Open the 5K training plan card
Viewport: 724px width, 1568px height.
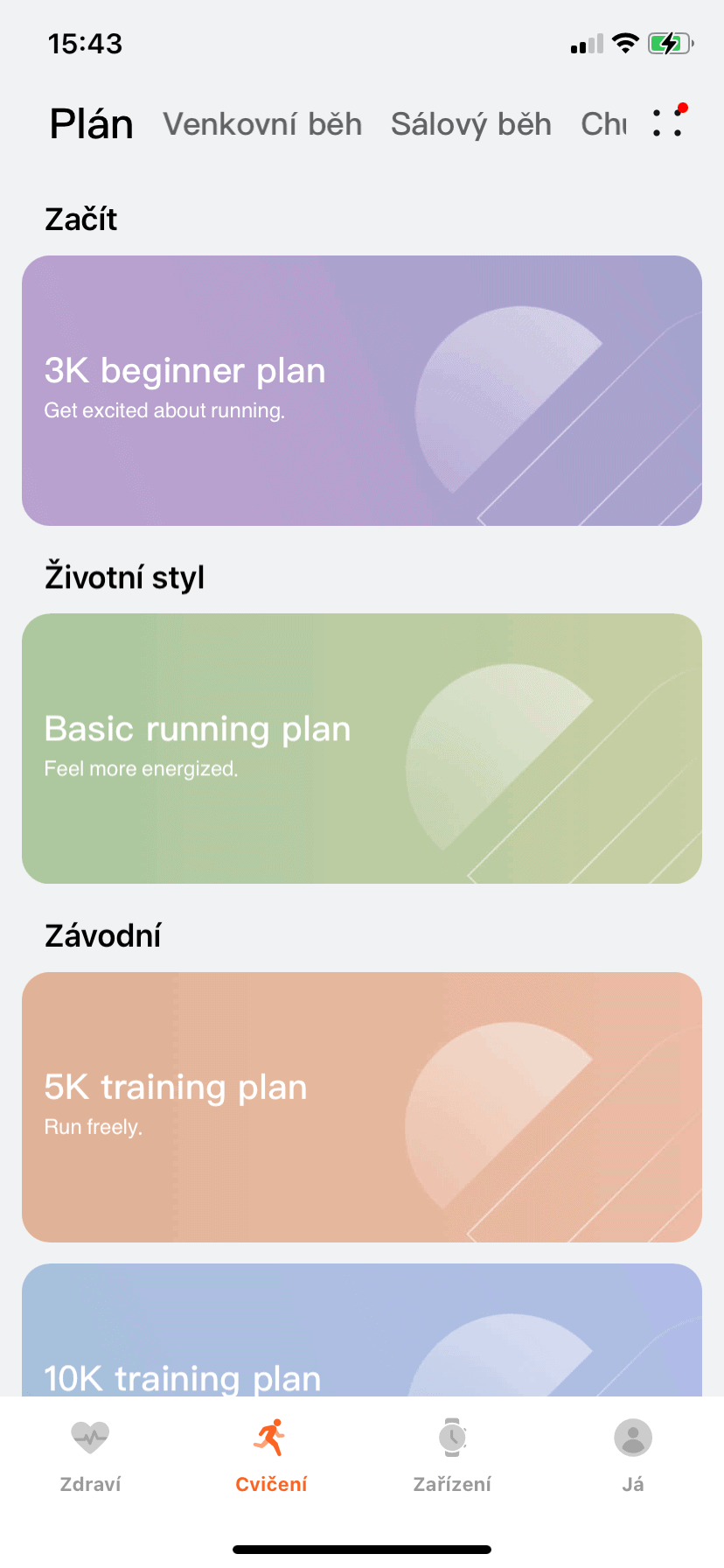coord(362,1107)
